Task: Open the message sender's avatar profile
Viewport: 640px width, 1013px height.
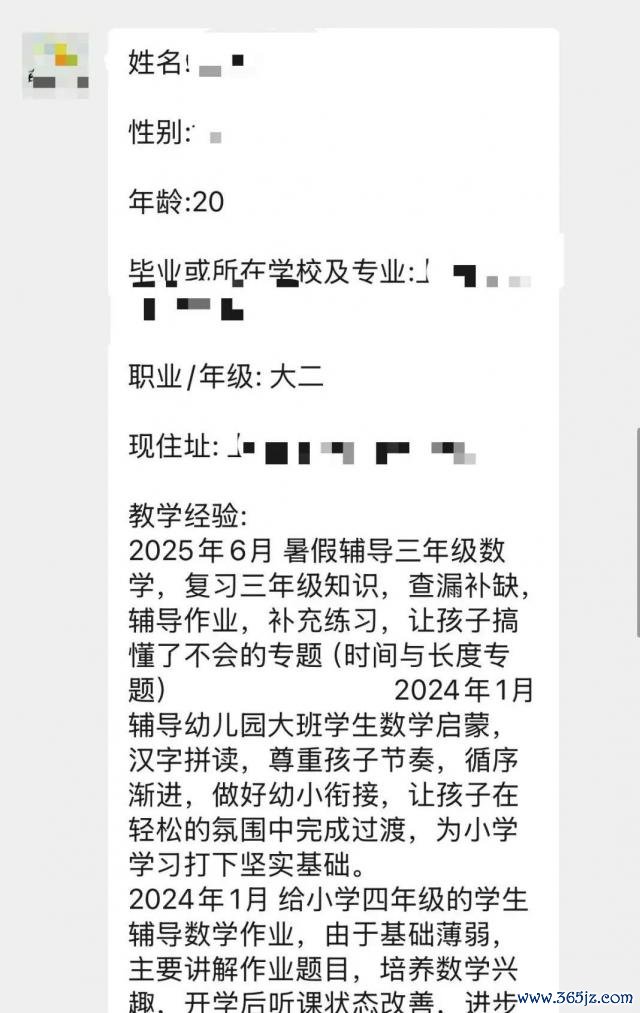Action: [x=56, y=64]
